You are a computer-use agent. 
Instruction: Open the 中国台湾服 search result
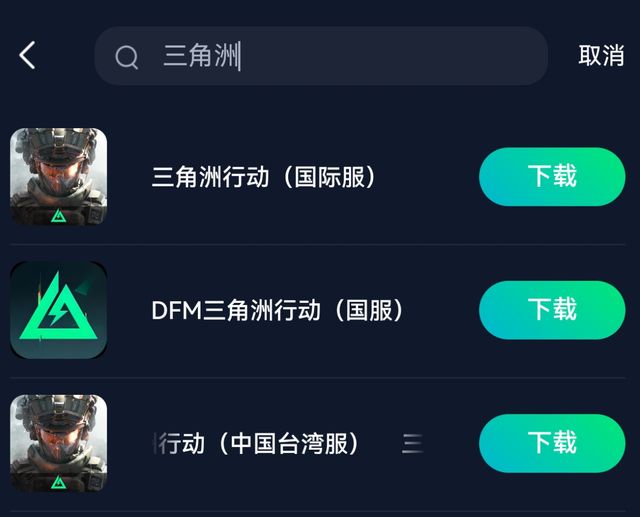click(258, 443)
